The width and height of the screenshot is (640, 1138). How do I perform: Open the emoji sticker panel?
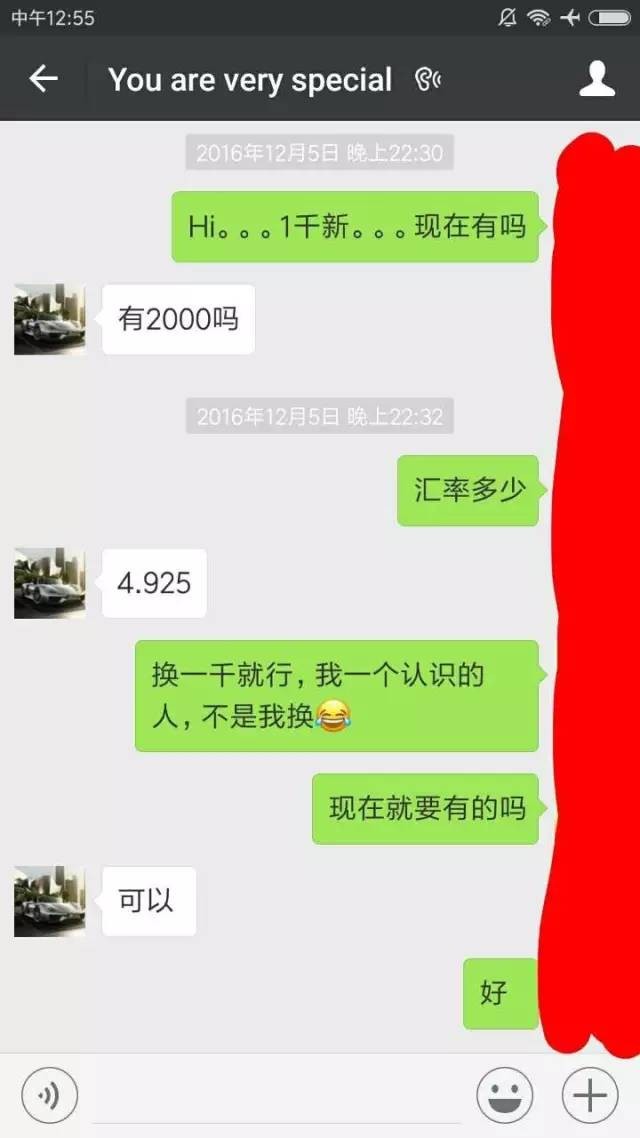point(504,1096)
